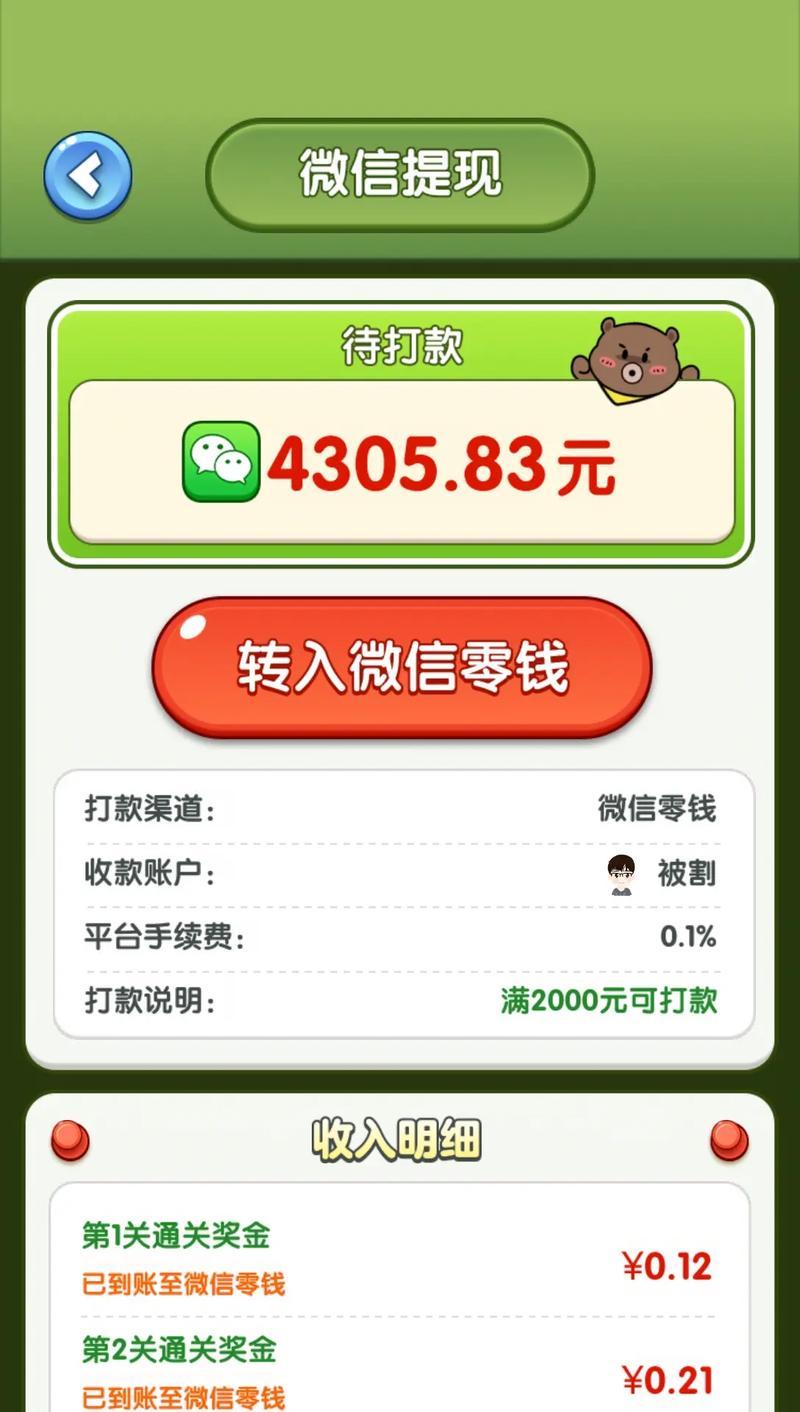Tap the 转入微信零钱 transfer button
800x1412 pixels.
pyautogui.click(x=401, y=668)
